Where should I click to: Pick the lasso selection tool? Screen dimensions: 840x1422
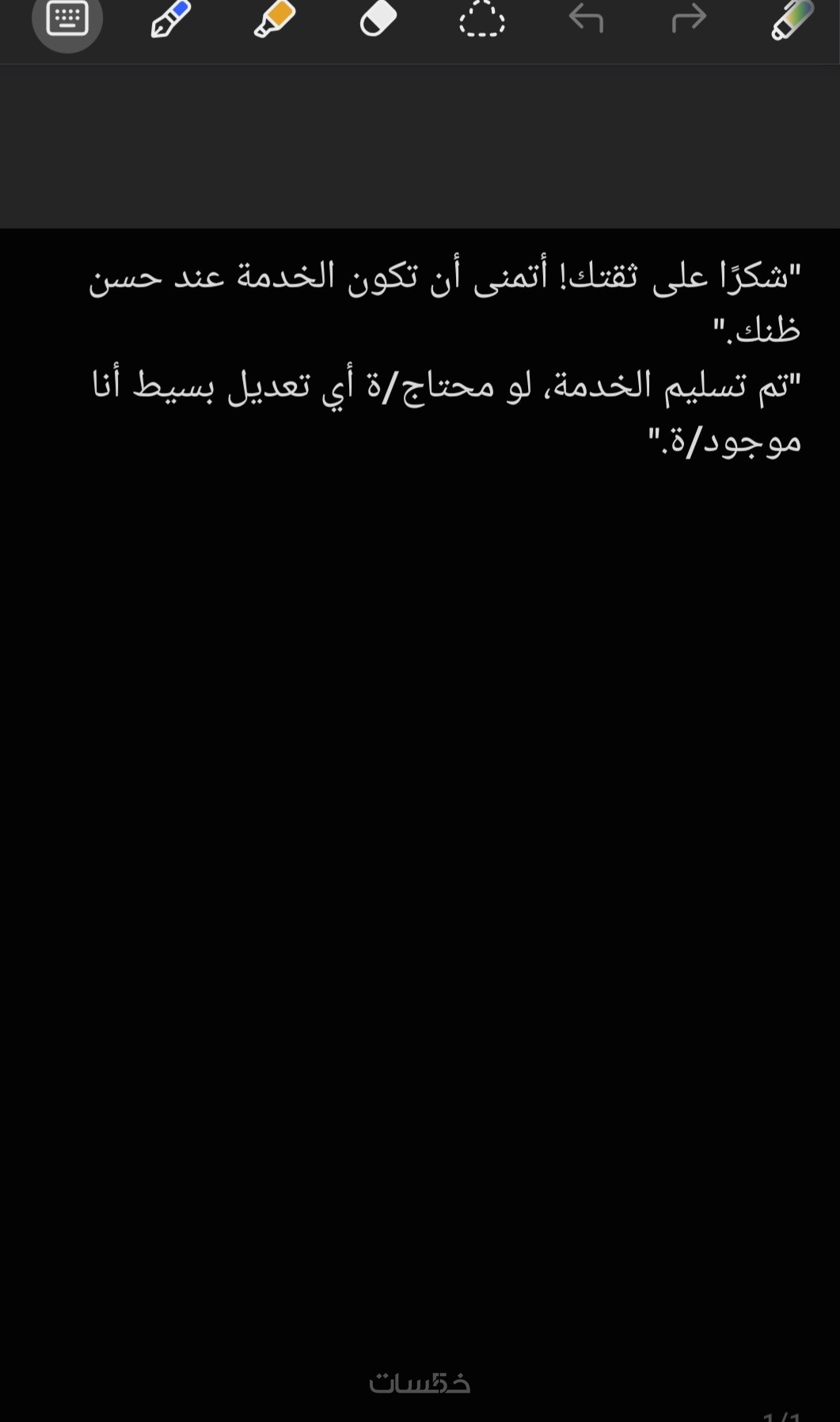[x=481, y=19]
